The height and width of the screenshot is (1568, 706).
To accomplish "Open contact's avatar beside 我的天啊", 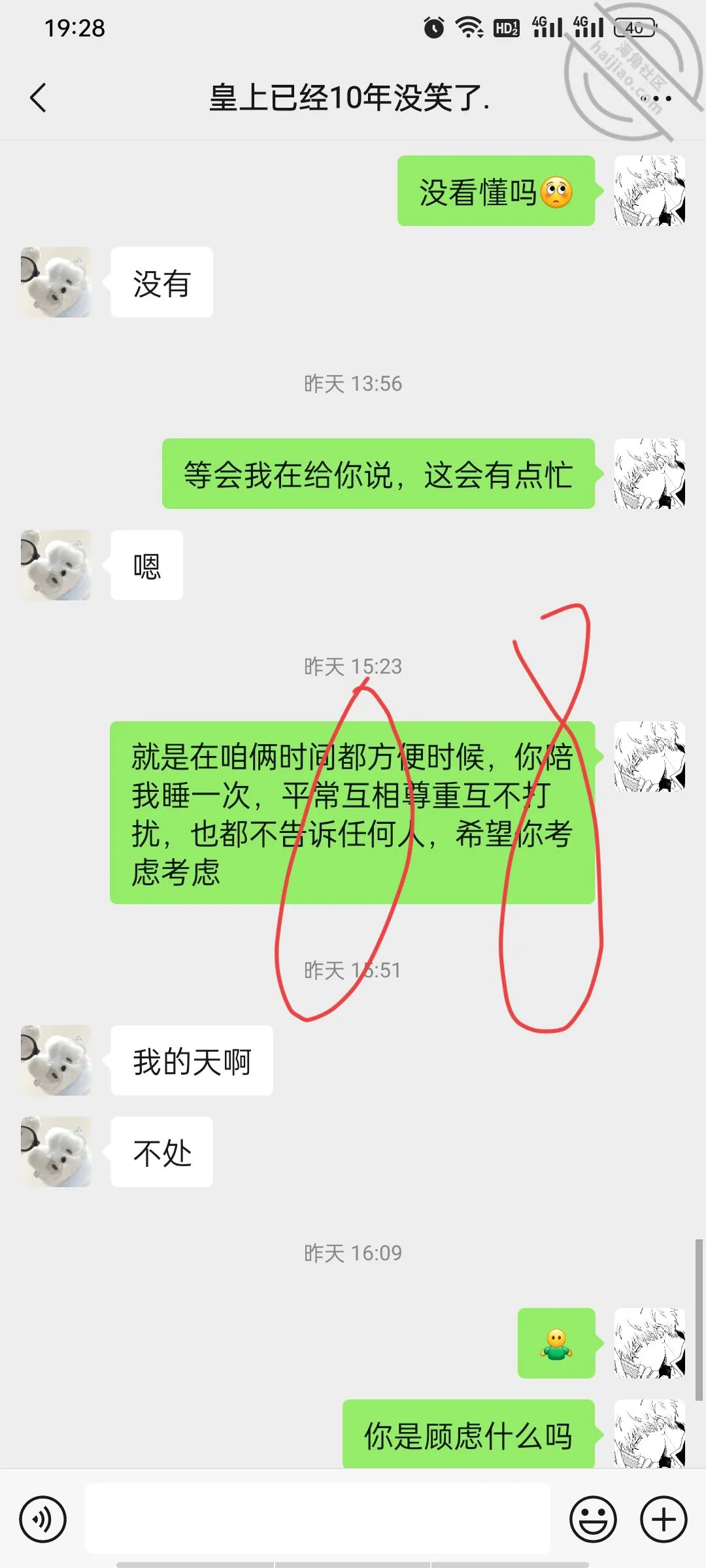I will (x=56, y=1060).
